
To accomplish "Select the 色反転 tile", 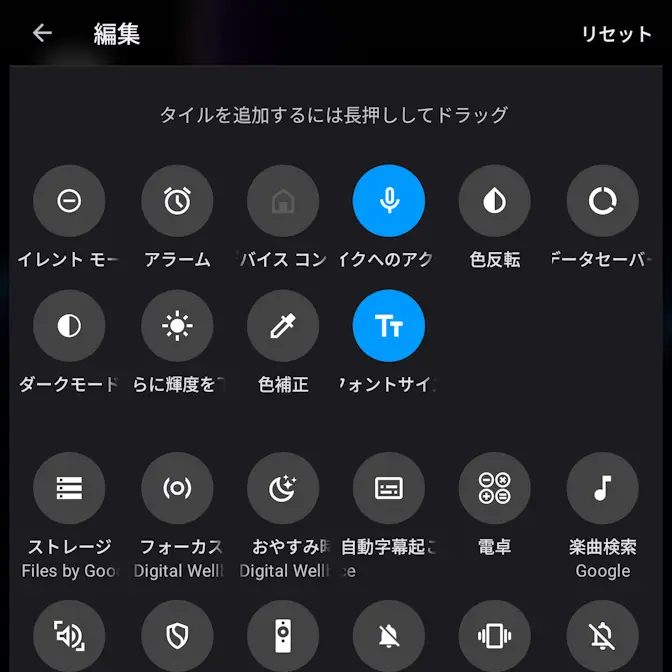I will [495, 201].
